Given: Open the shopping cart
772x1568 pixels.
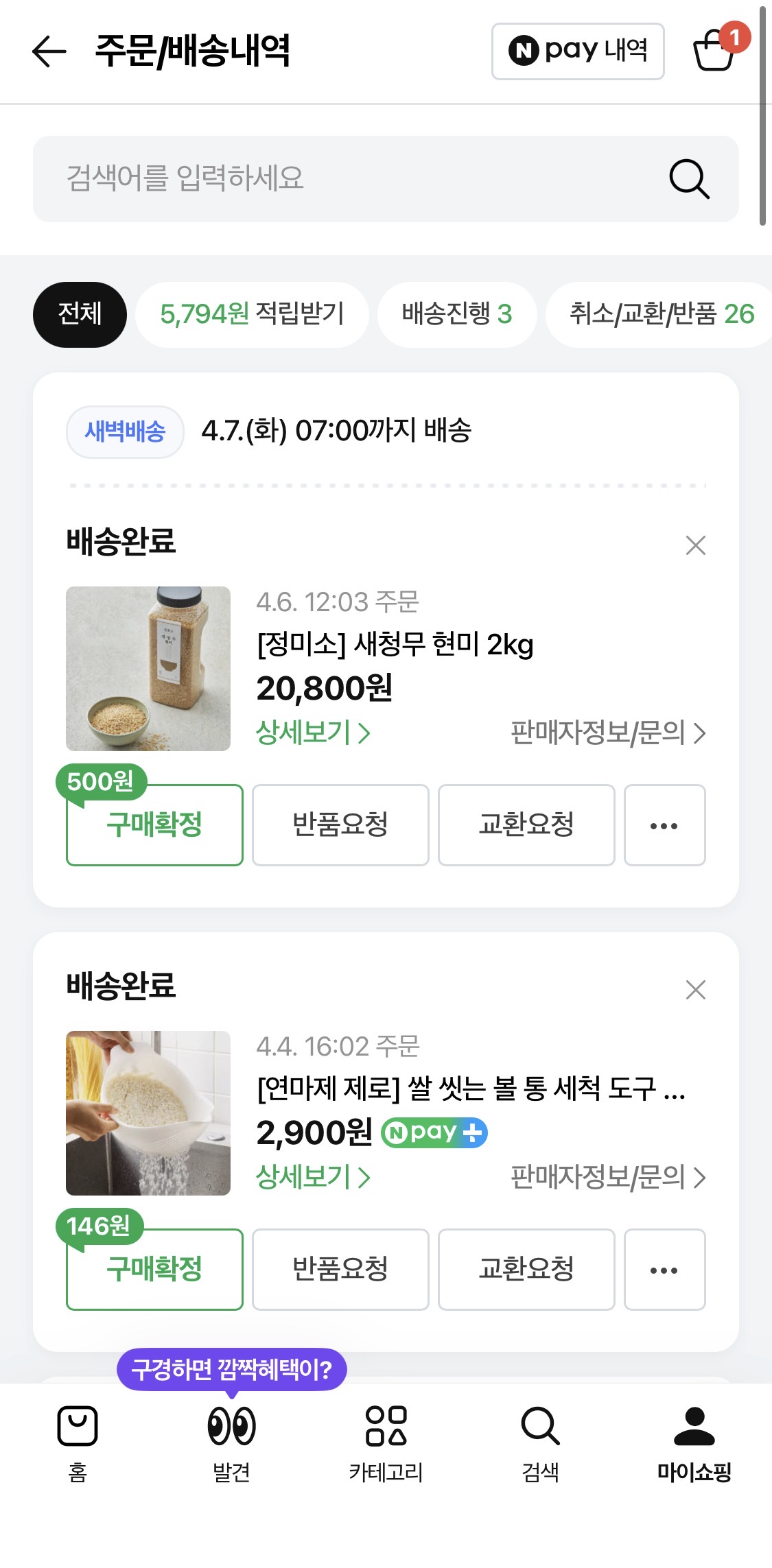Looking at the screenshot, I should coord(715,50).
